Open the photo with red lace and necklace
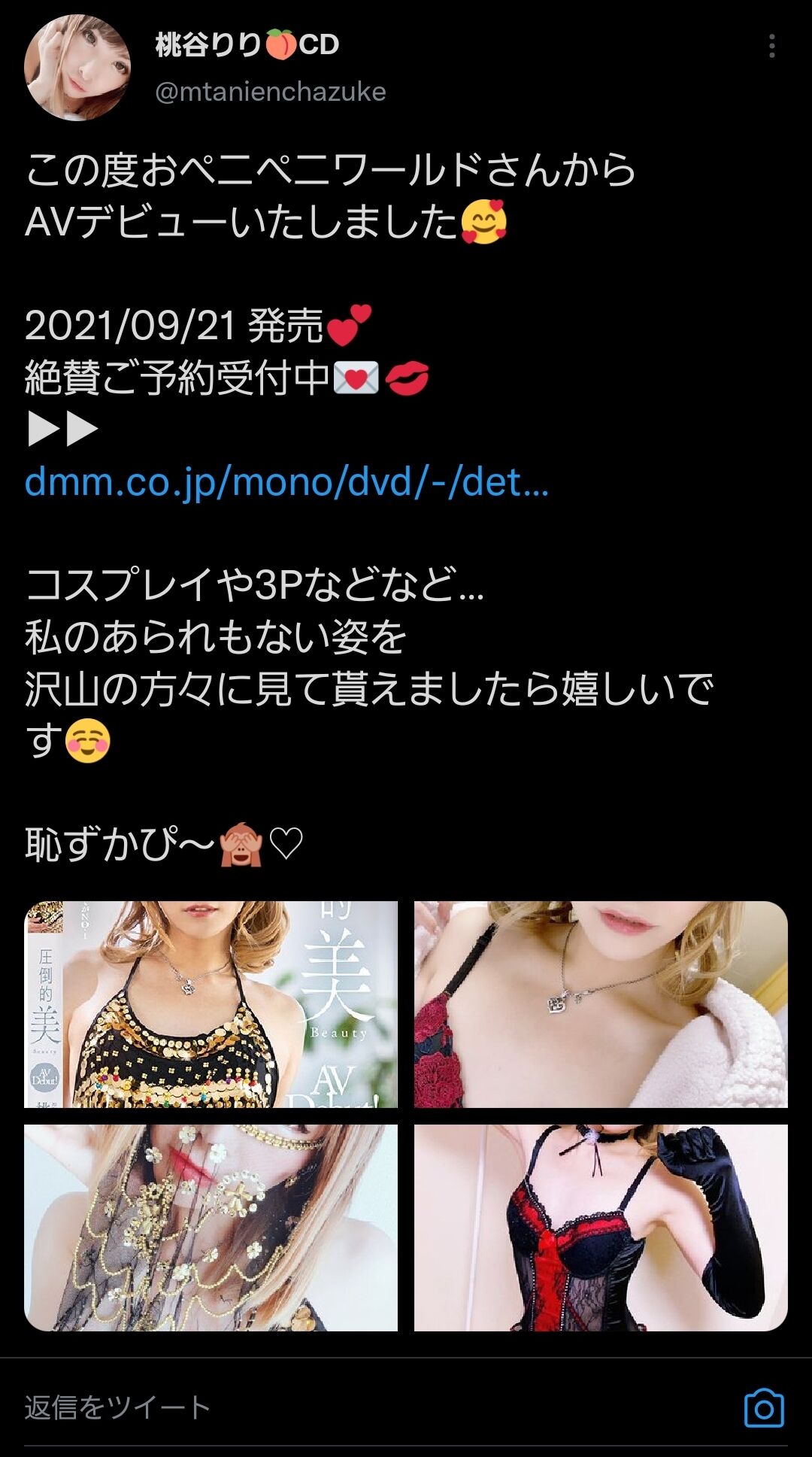Viewport: 812px width, 1457px height. point(601,1004)
